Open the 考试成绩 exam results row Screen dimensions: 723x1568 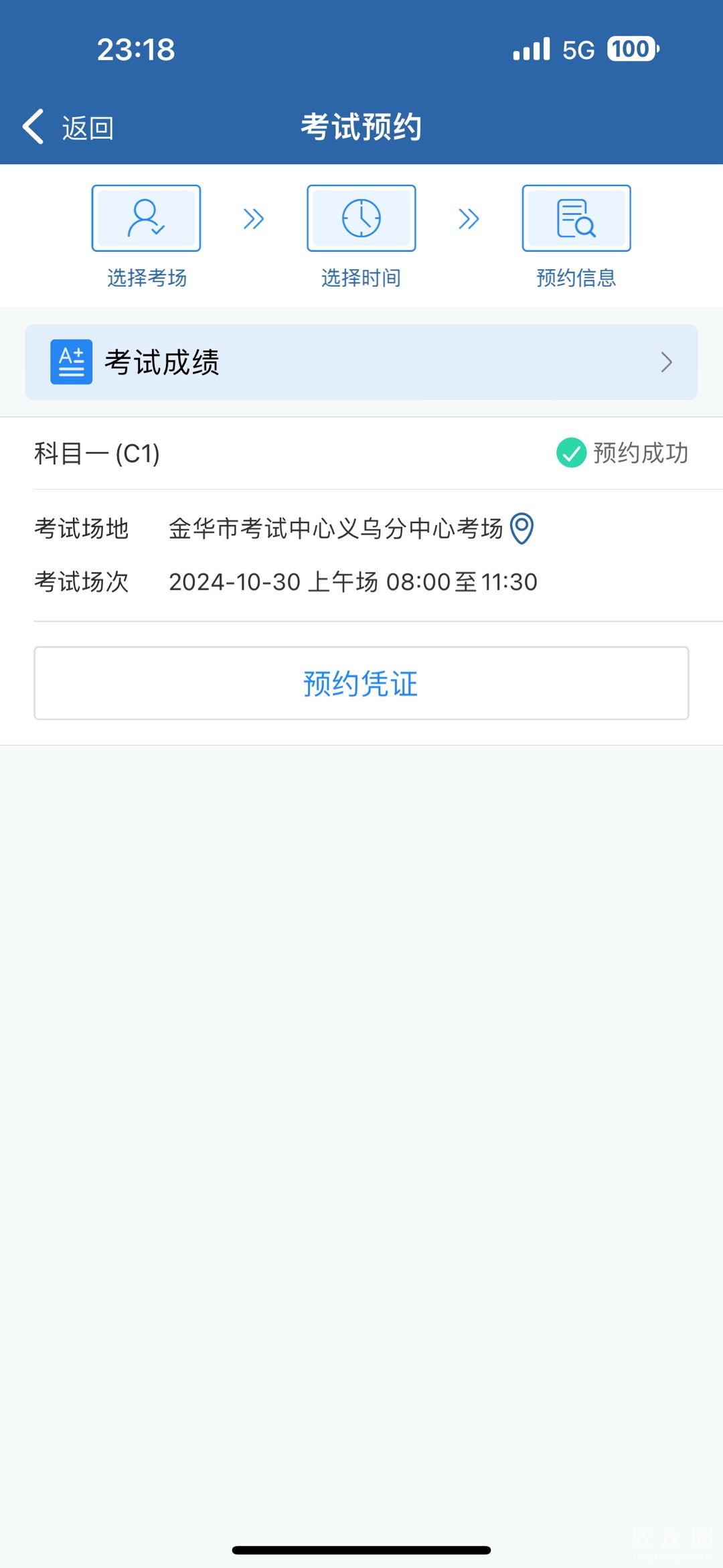click(361, 362)
